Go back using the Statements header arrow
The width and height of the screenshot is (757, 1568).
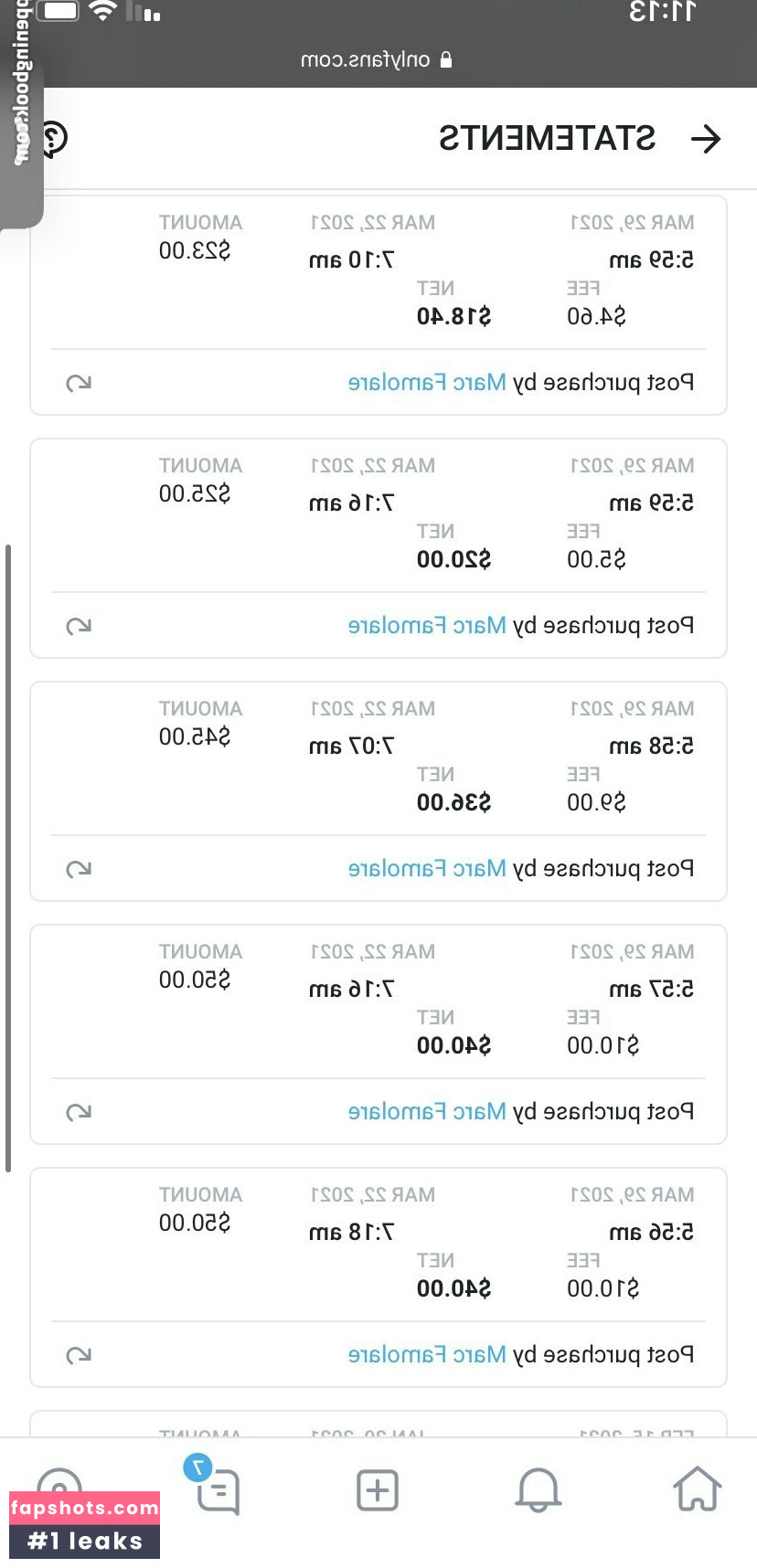pyautogui.click(x=705, y=139)
